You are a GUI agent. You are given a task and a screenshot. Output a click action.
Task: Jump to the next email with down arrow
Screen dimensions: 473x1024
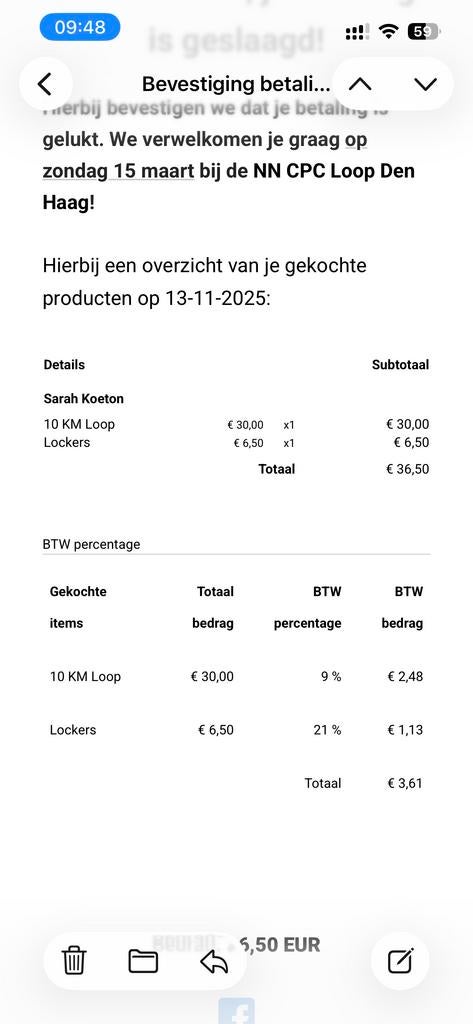click(x=425, y=84)
